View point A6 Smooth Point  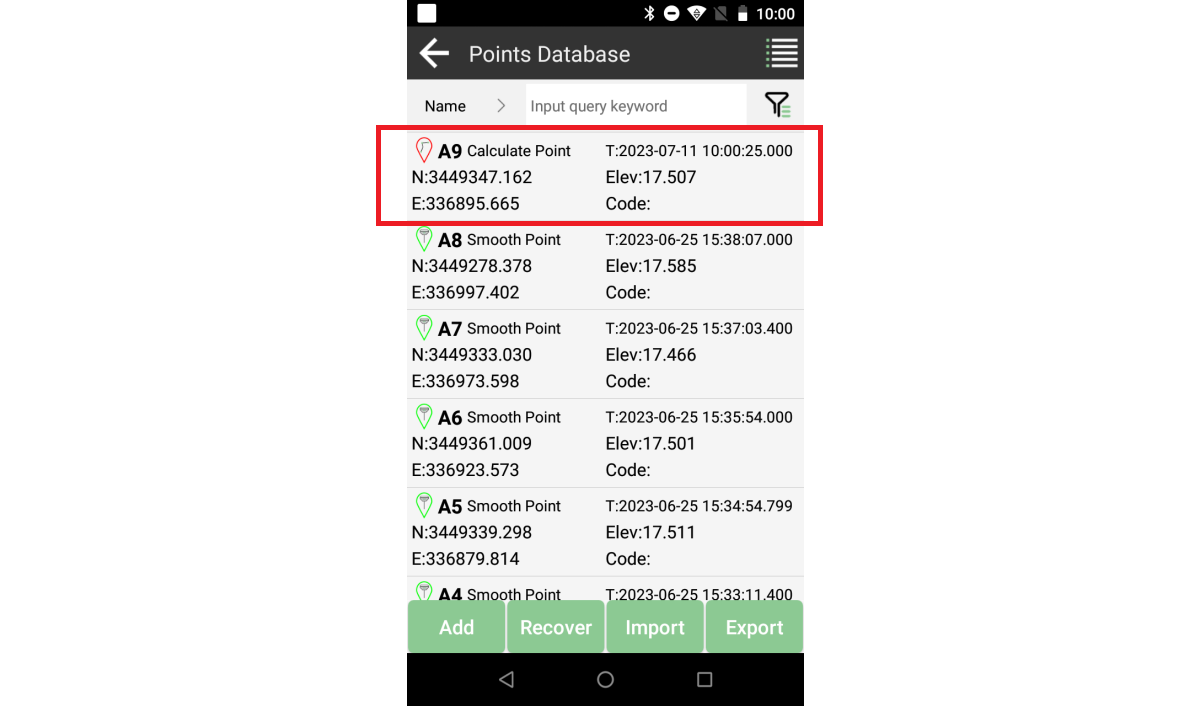pos(604,443)
